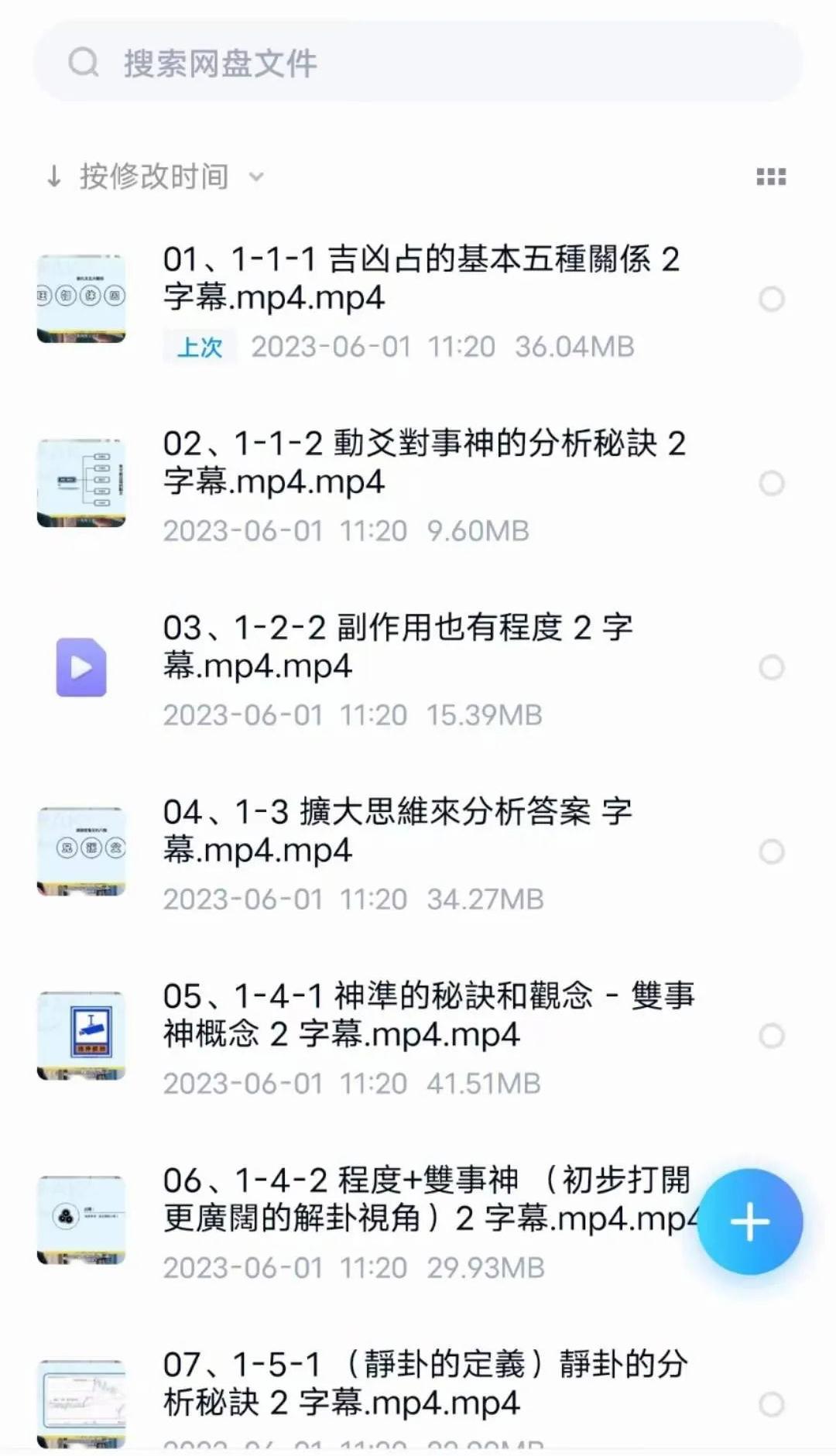The image size is (836, 1456).
Task: Open the 按修改时间 sort dropdown
Action: [x=155, y=177]
